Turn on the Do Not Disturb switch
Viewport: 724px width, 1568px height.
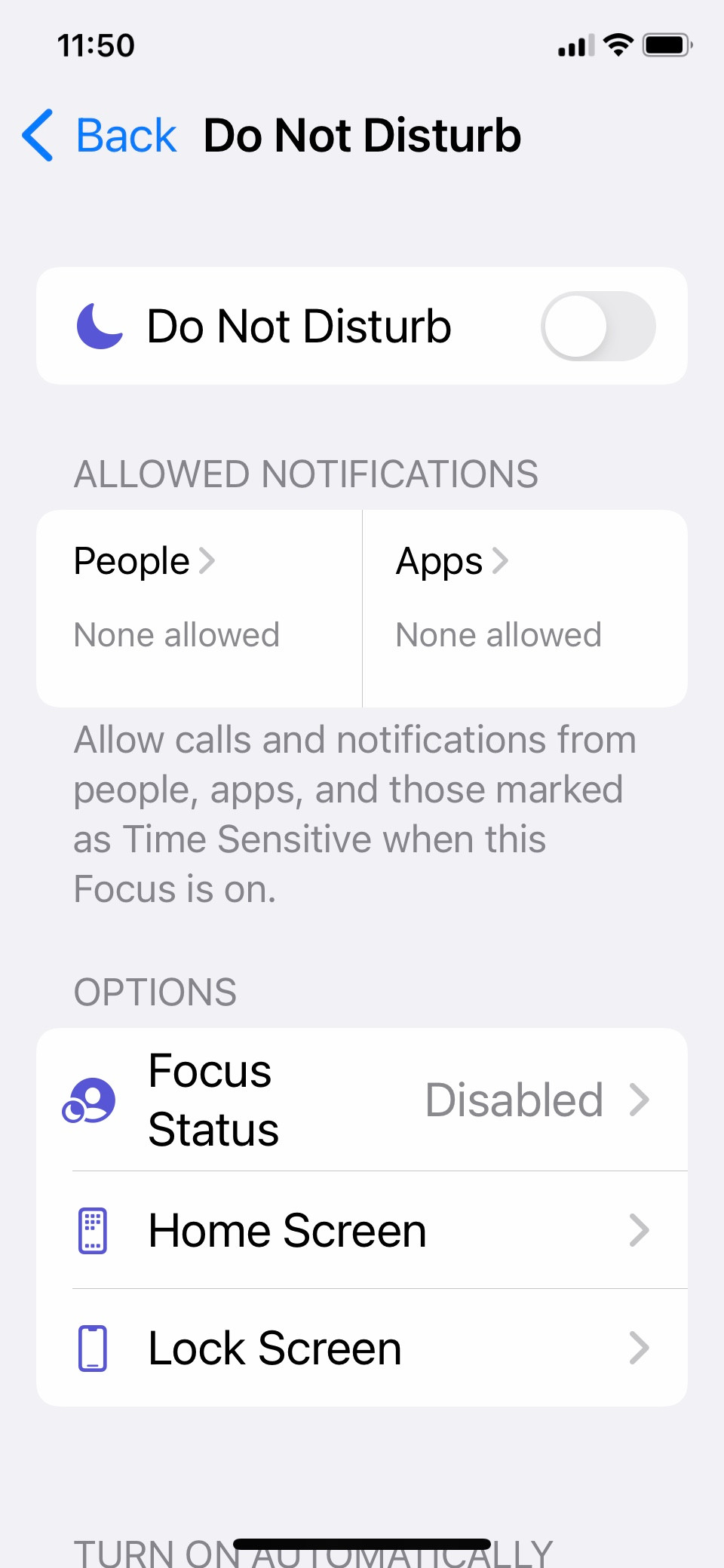coord(597,327)
